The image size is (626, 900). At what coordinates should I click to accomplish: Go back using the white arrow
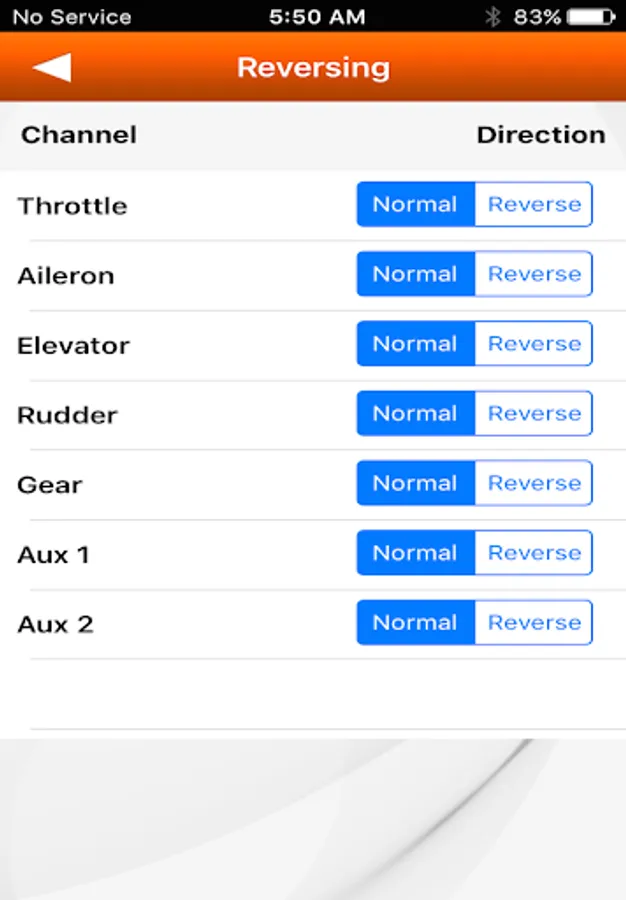coord(52,67)
